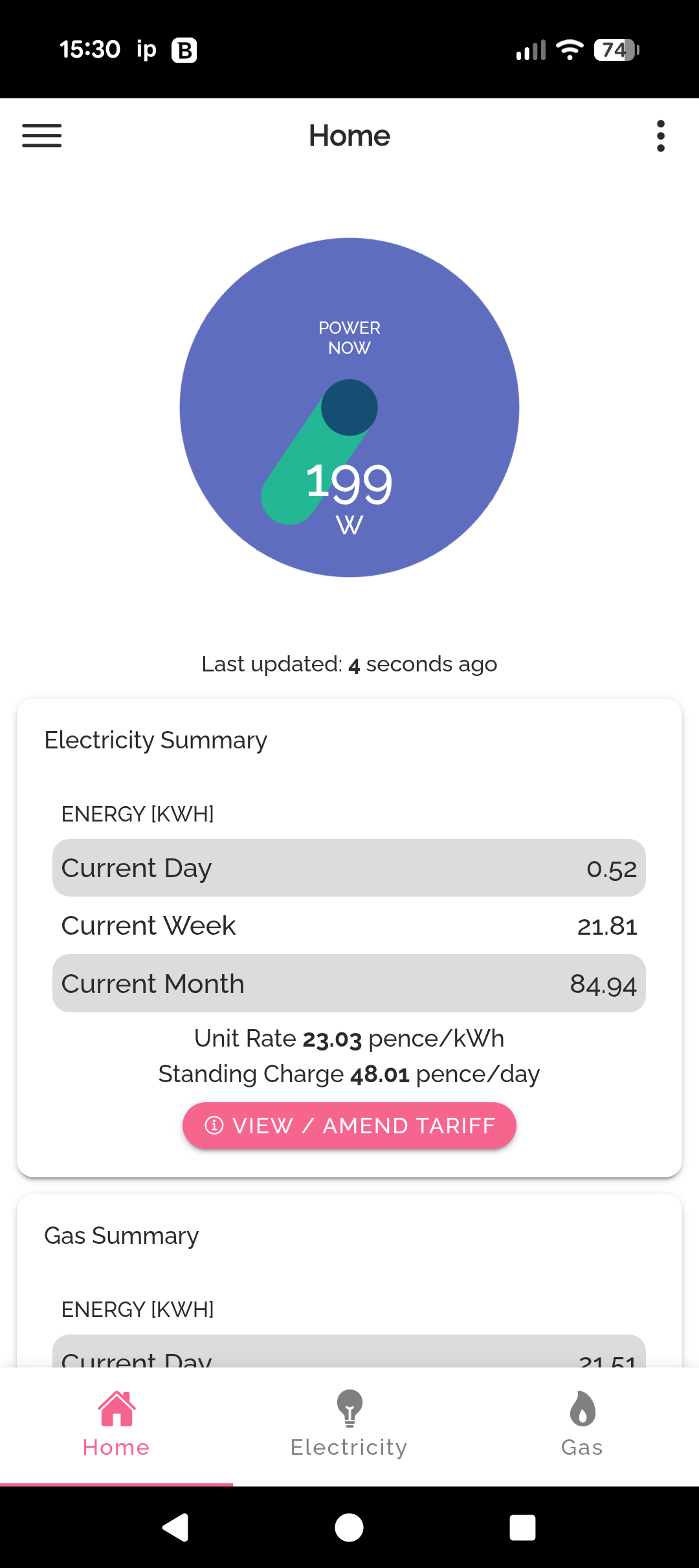Open the hamburger drawer menu

42,136
